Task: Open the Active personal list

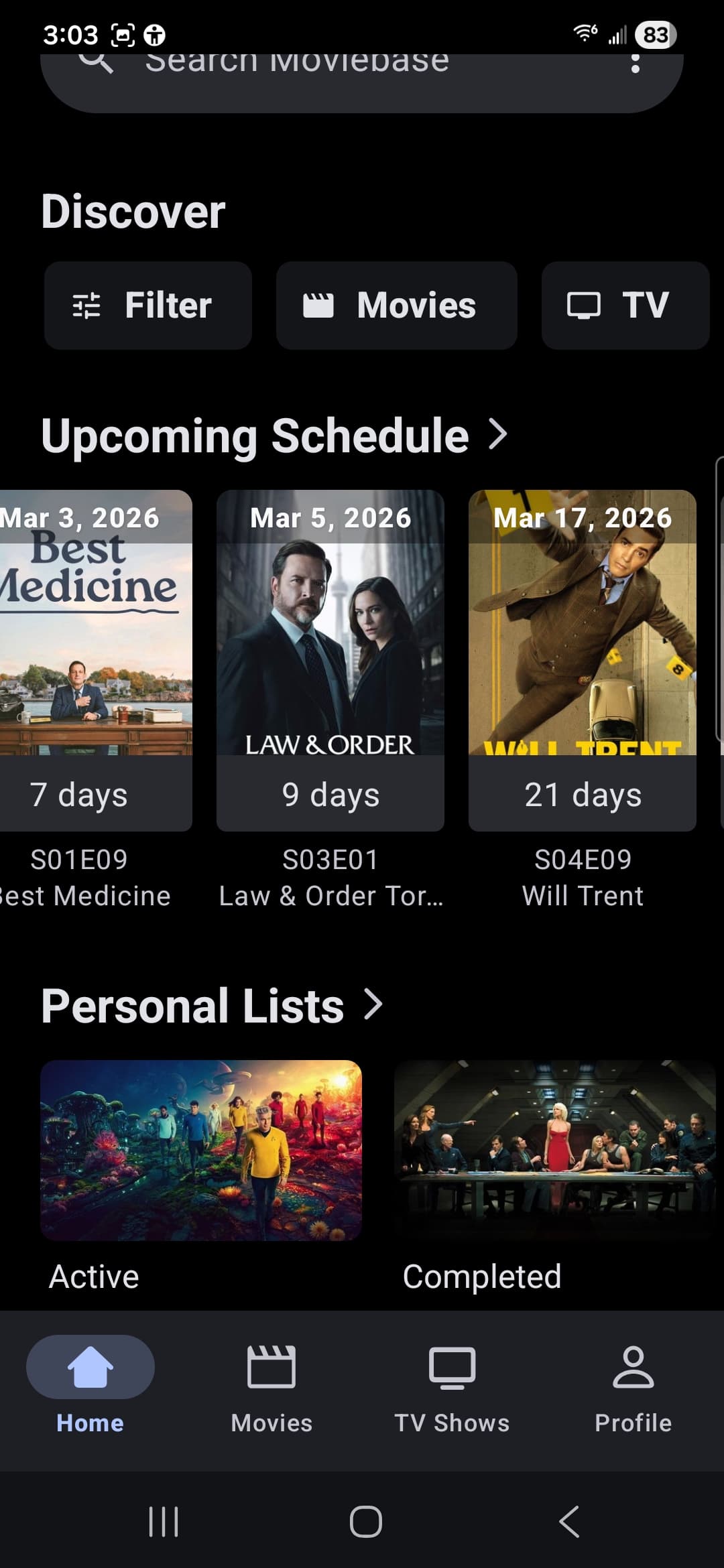Action: pyautogui.click(x=201, y=1151)
